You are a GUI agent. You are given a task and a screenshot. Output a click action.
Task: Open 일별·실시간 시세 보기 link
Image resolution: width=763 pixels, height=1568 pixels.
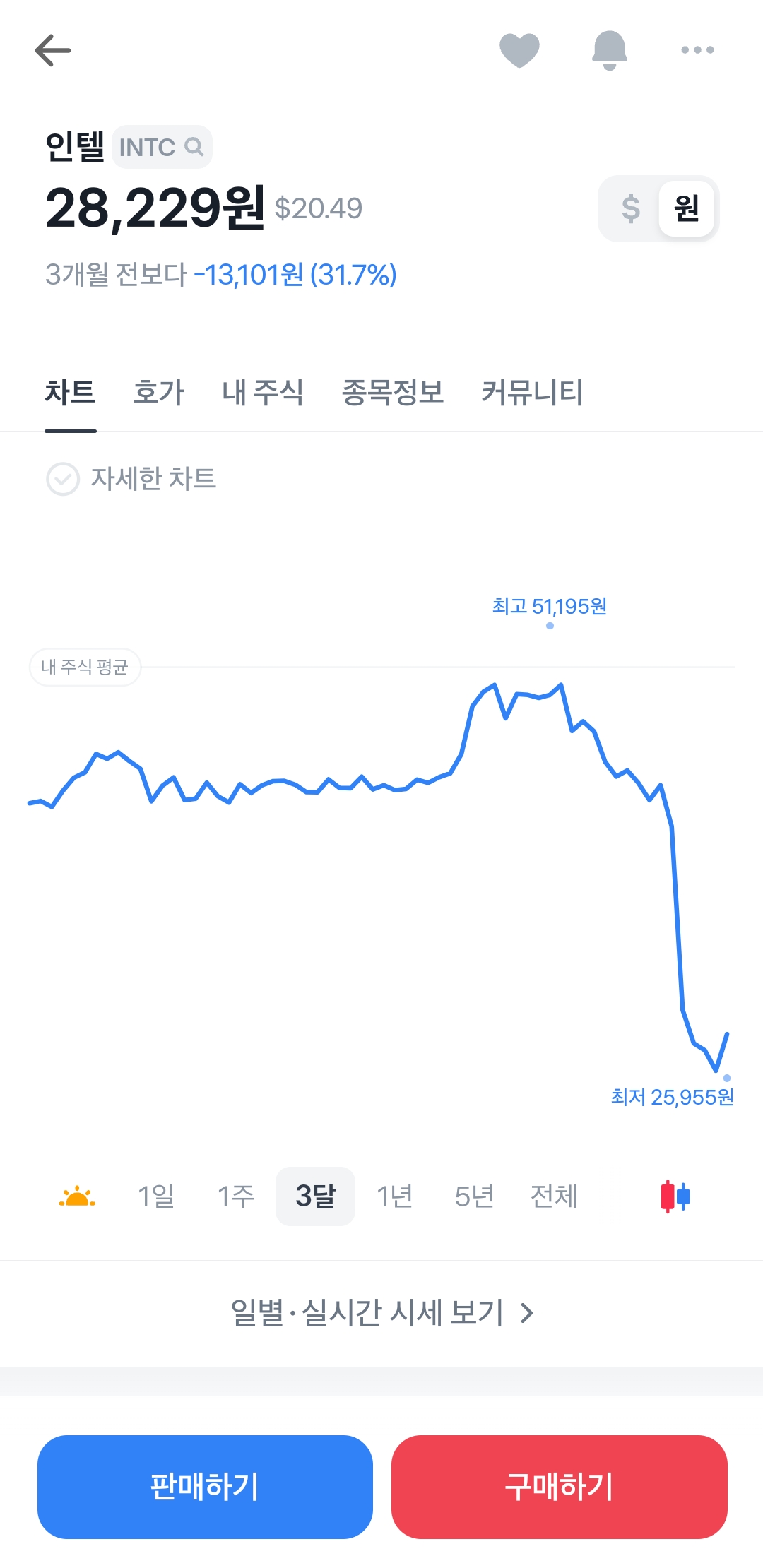381,1313
